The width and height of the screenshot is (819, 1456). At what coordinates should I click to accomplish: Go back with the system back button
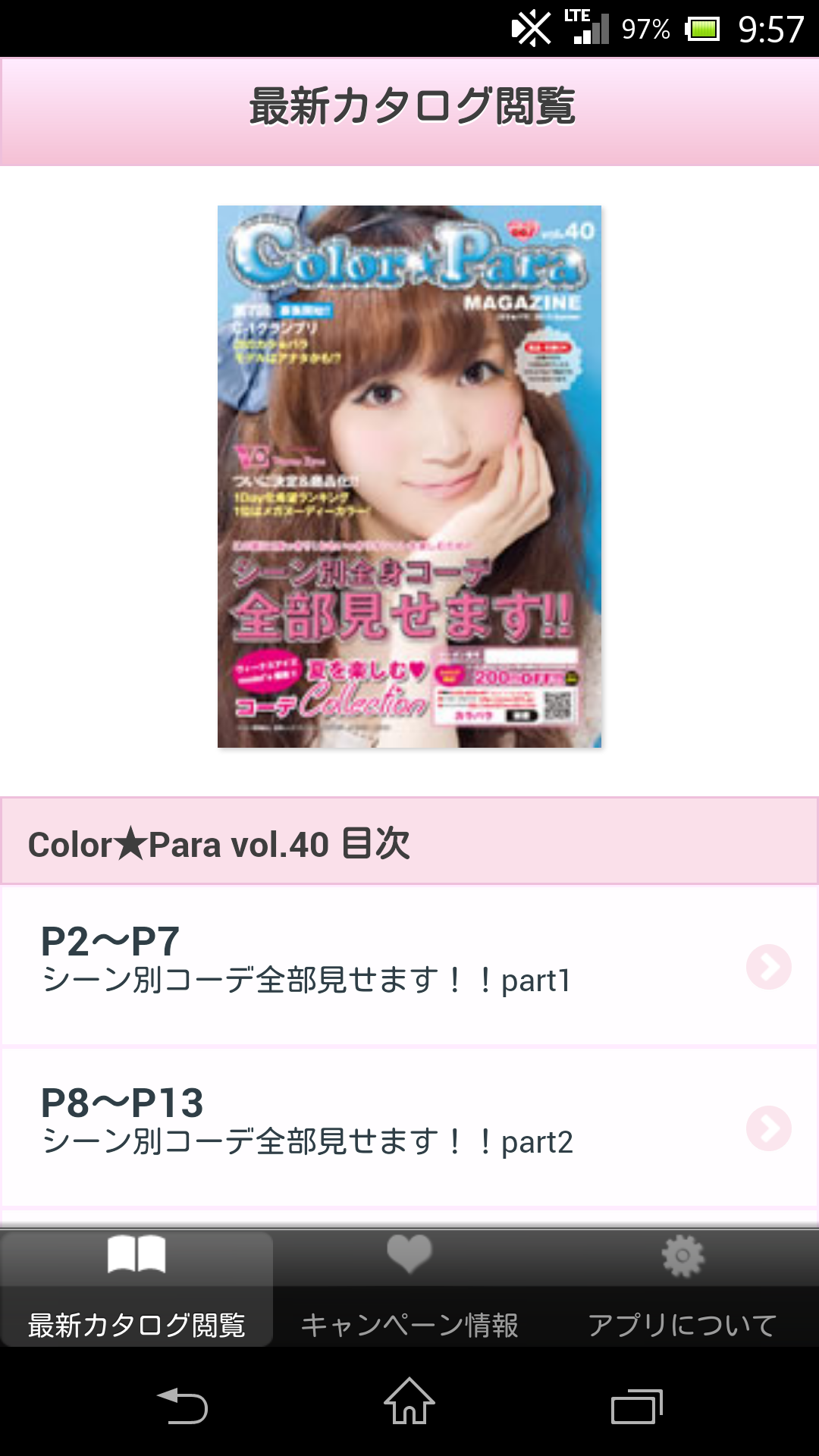tap(182, 1404)
